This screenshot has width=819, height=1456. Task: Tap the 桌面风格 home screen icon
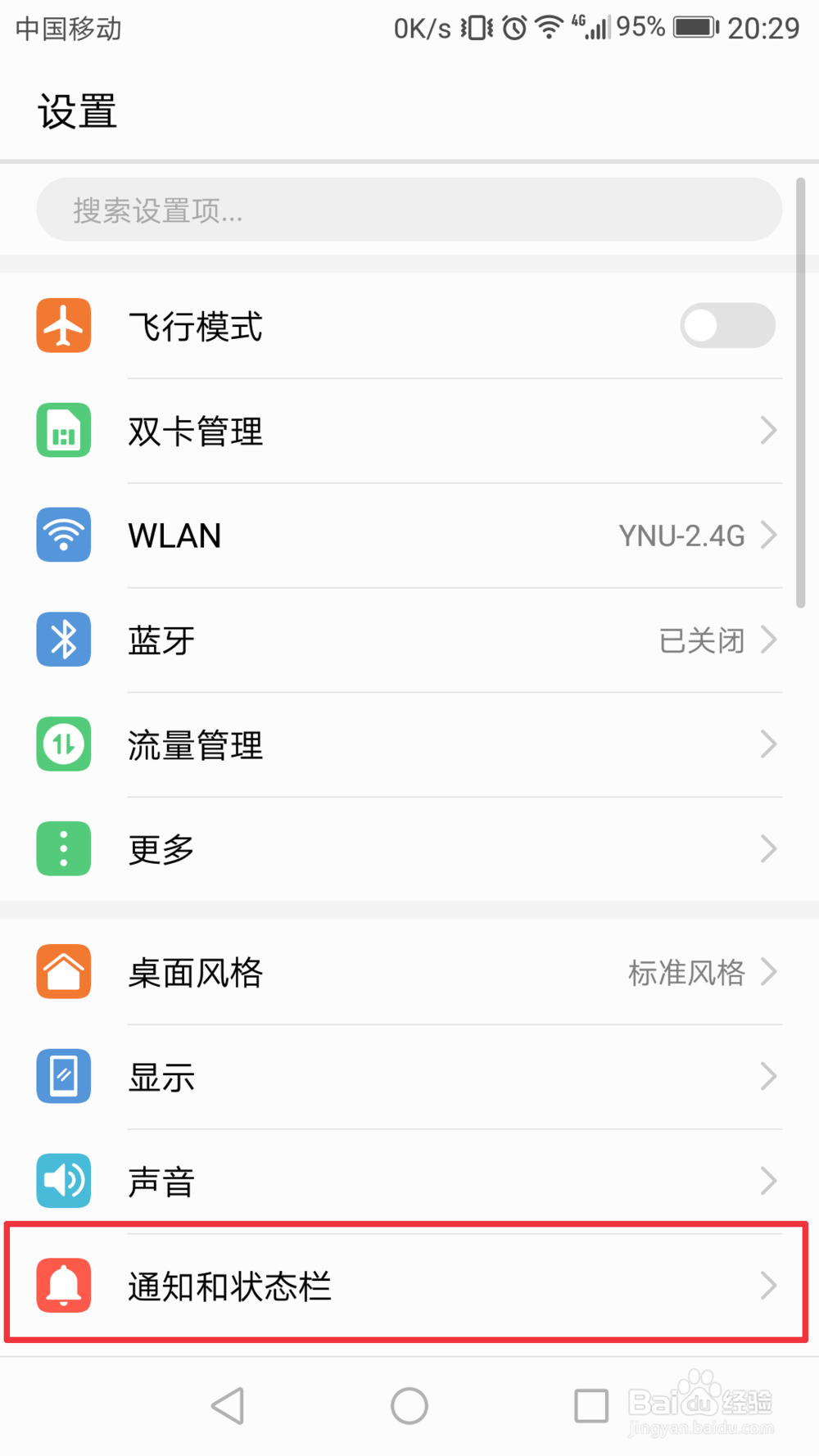[63, 971]
